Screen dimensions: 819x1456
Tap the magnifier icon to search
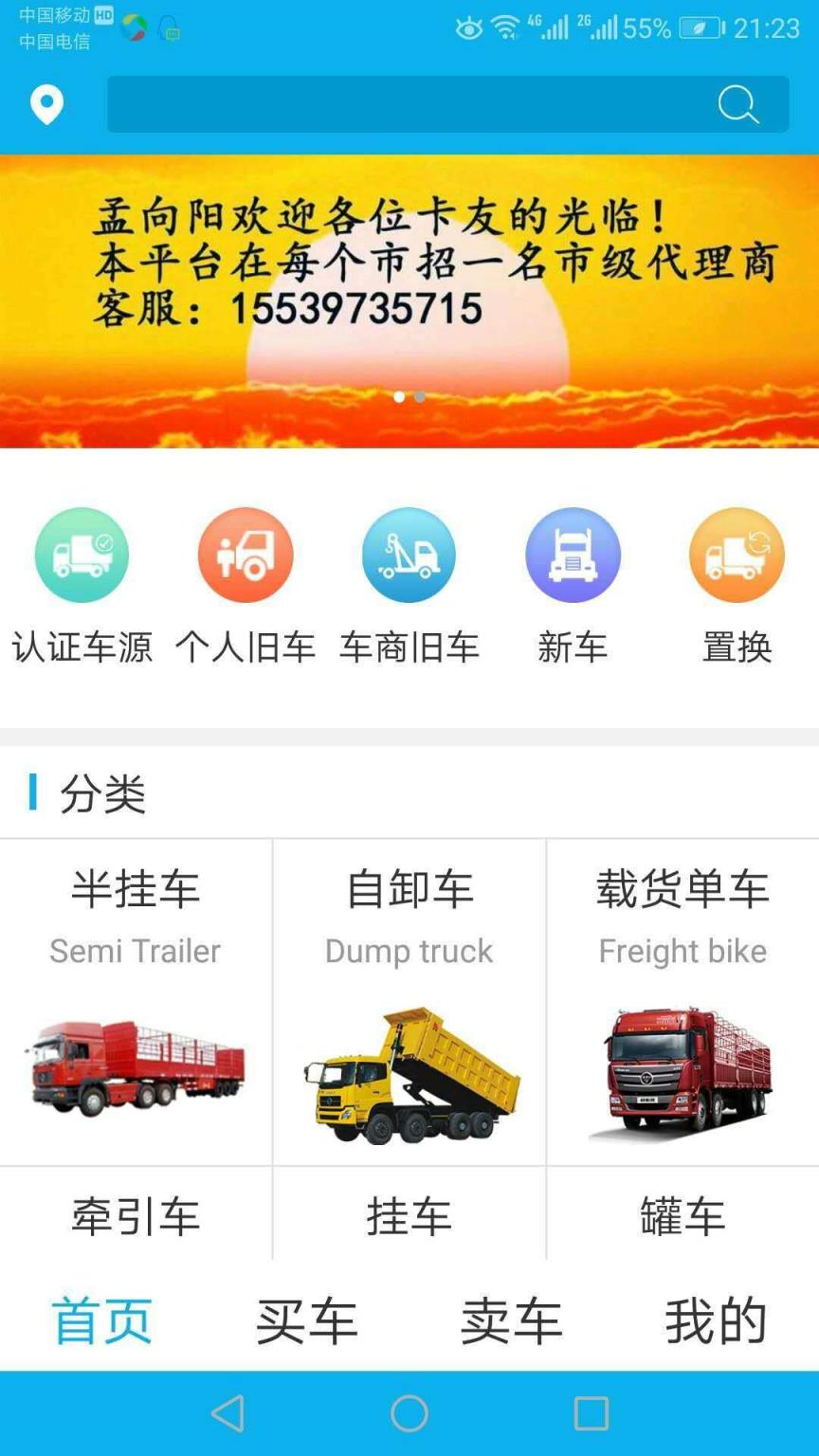[x=737, y=105]
